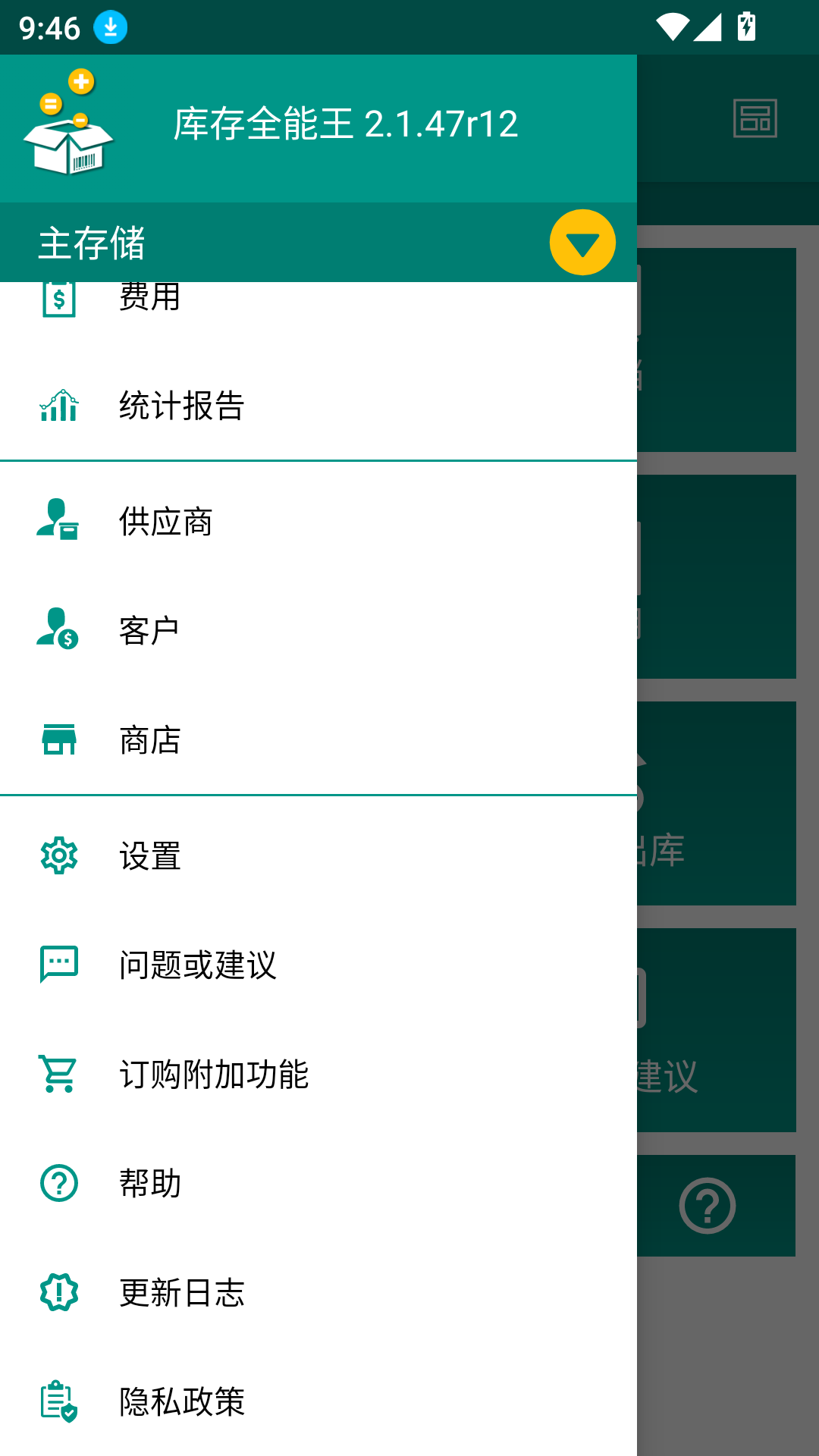Click the 供应商 supplier icon

click(x=57, y=521)
